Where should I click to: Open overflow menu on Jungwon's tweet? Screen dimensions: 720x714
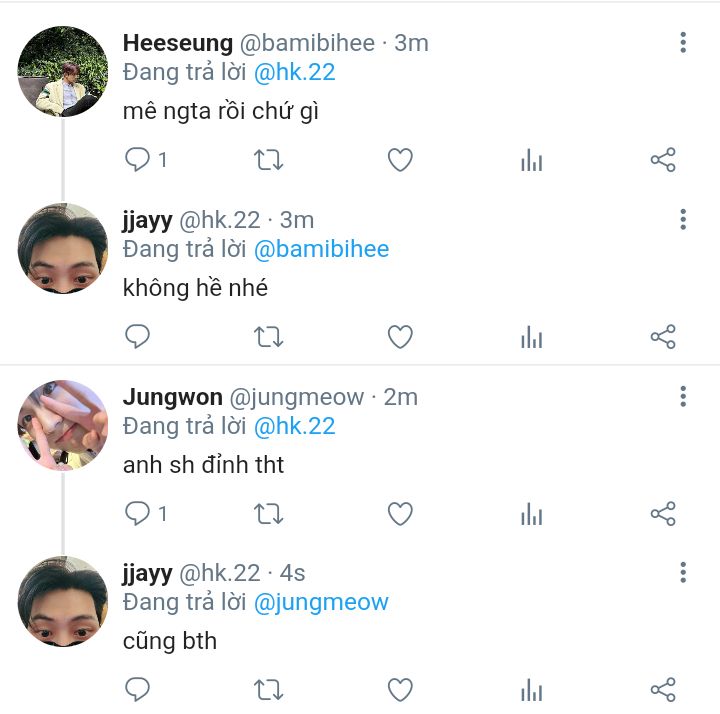(683, 396)
